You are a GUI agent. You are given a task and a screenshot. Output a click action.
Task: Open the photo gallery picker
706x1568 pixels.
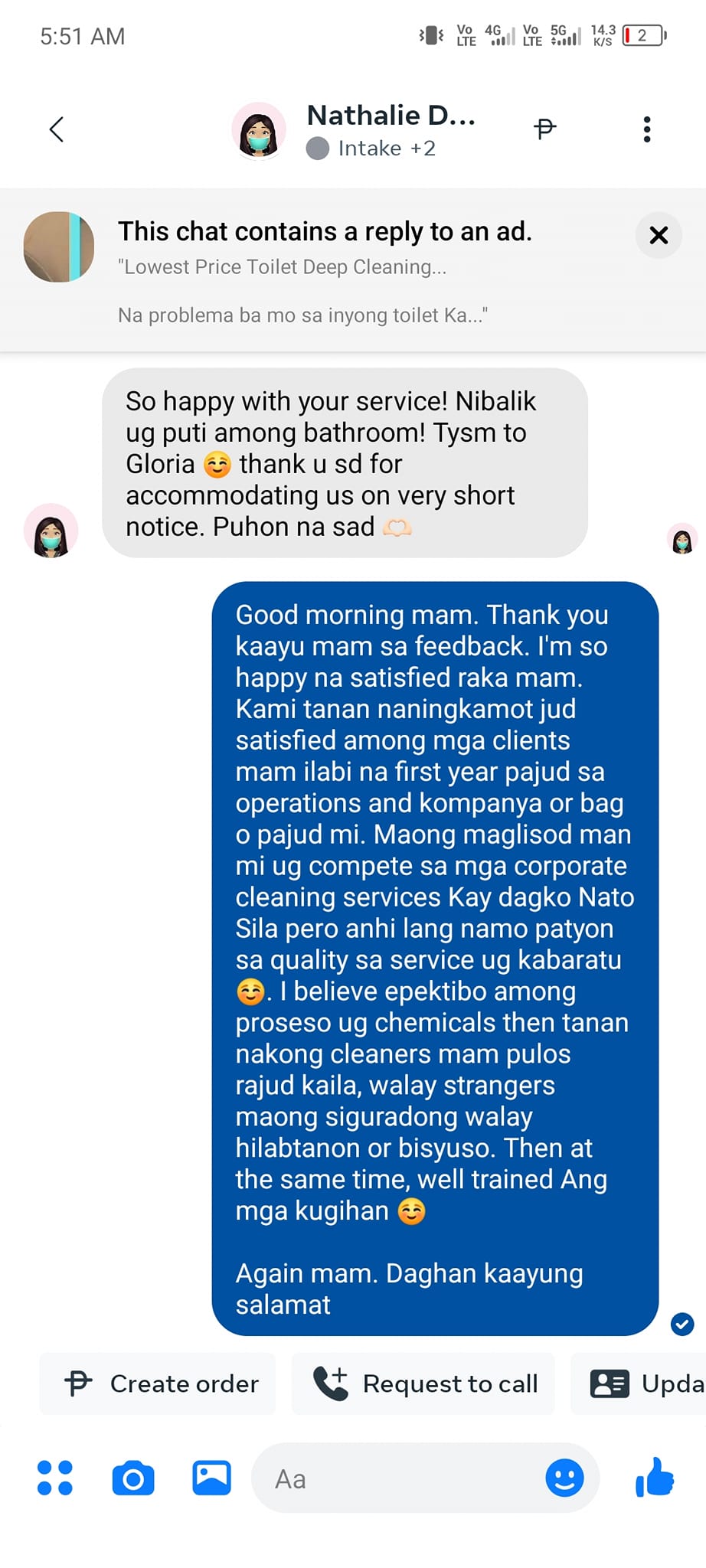211,1478
